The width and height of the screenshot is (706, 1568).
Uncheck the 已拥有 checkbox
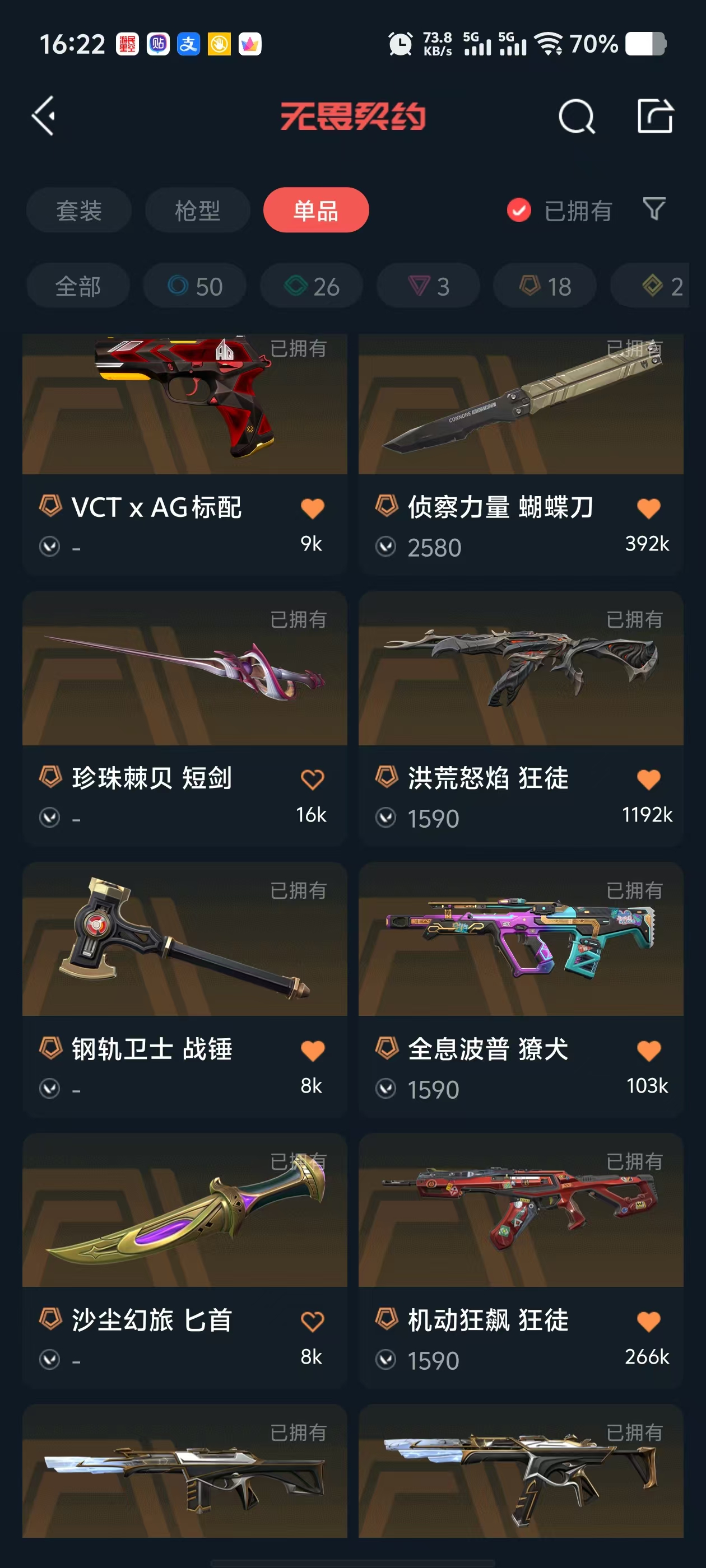click(x=519, y=211)
